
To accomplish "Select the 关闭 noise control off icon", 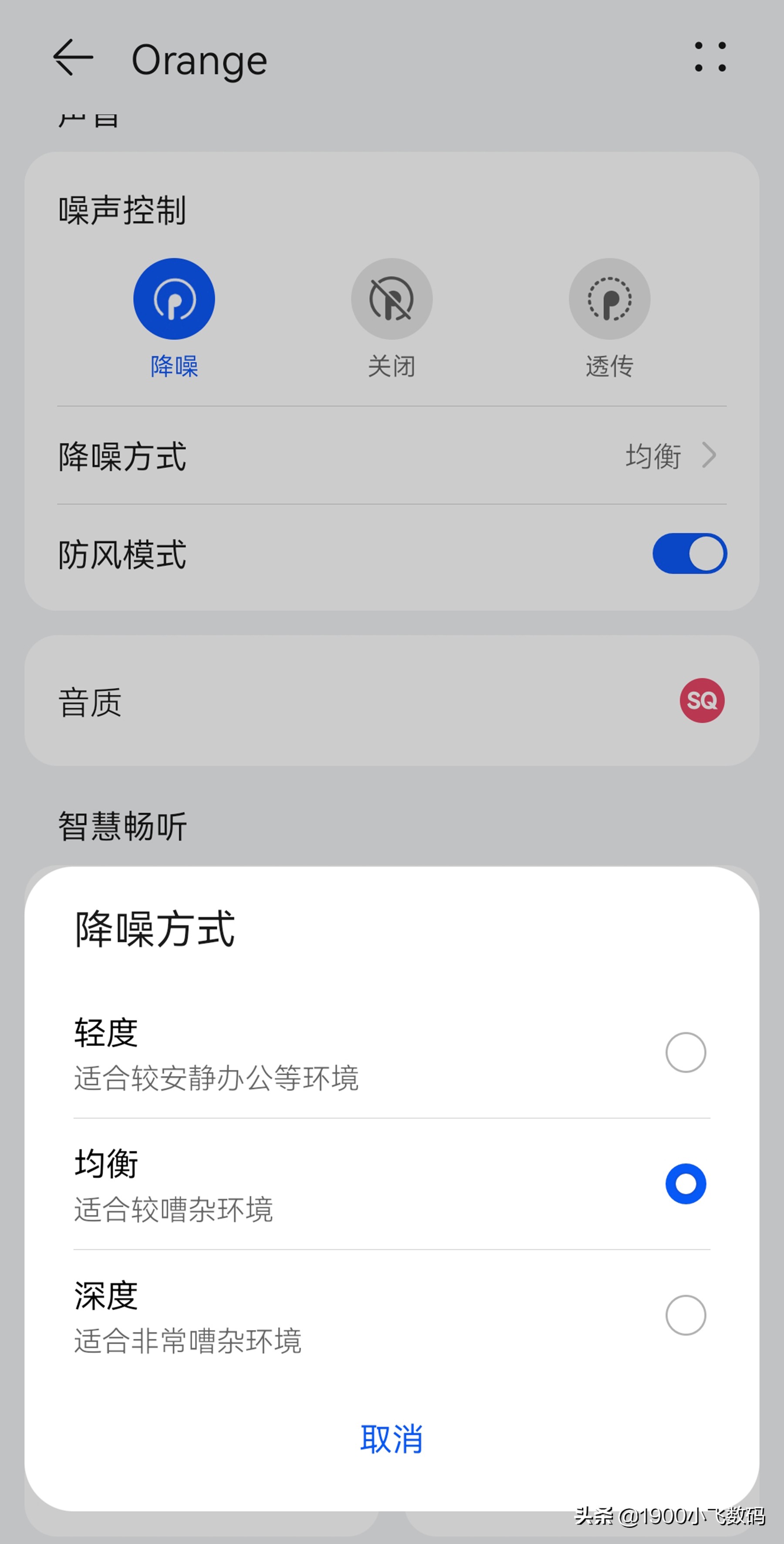I will point(392,298).
